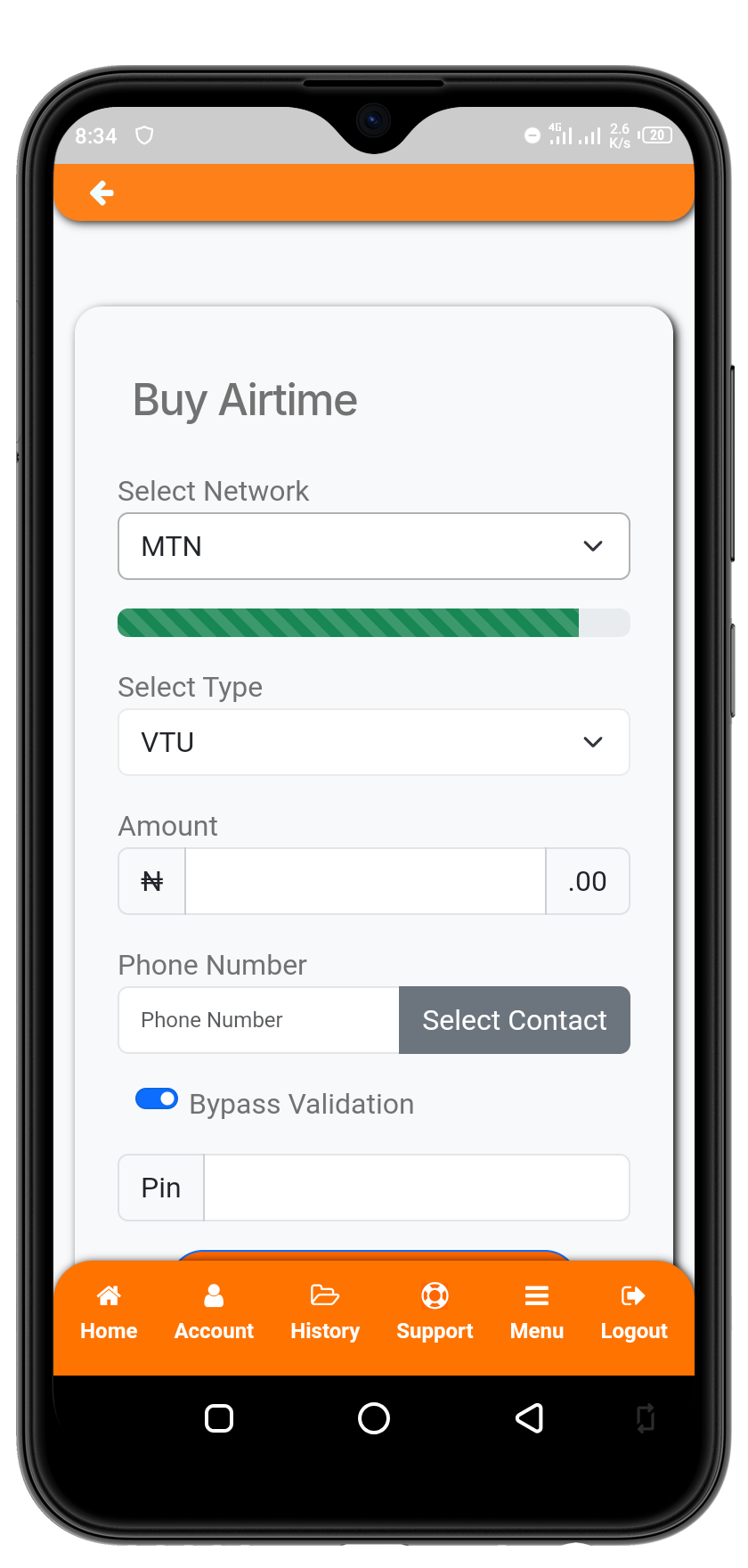Switch to the Account tab
Image resolution: width=748 pixels, height=1568 pixels.
click(x=214, y=1313)
